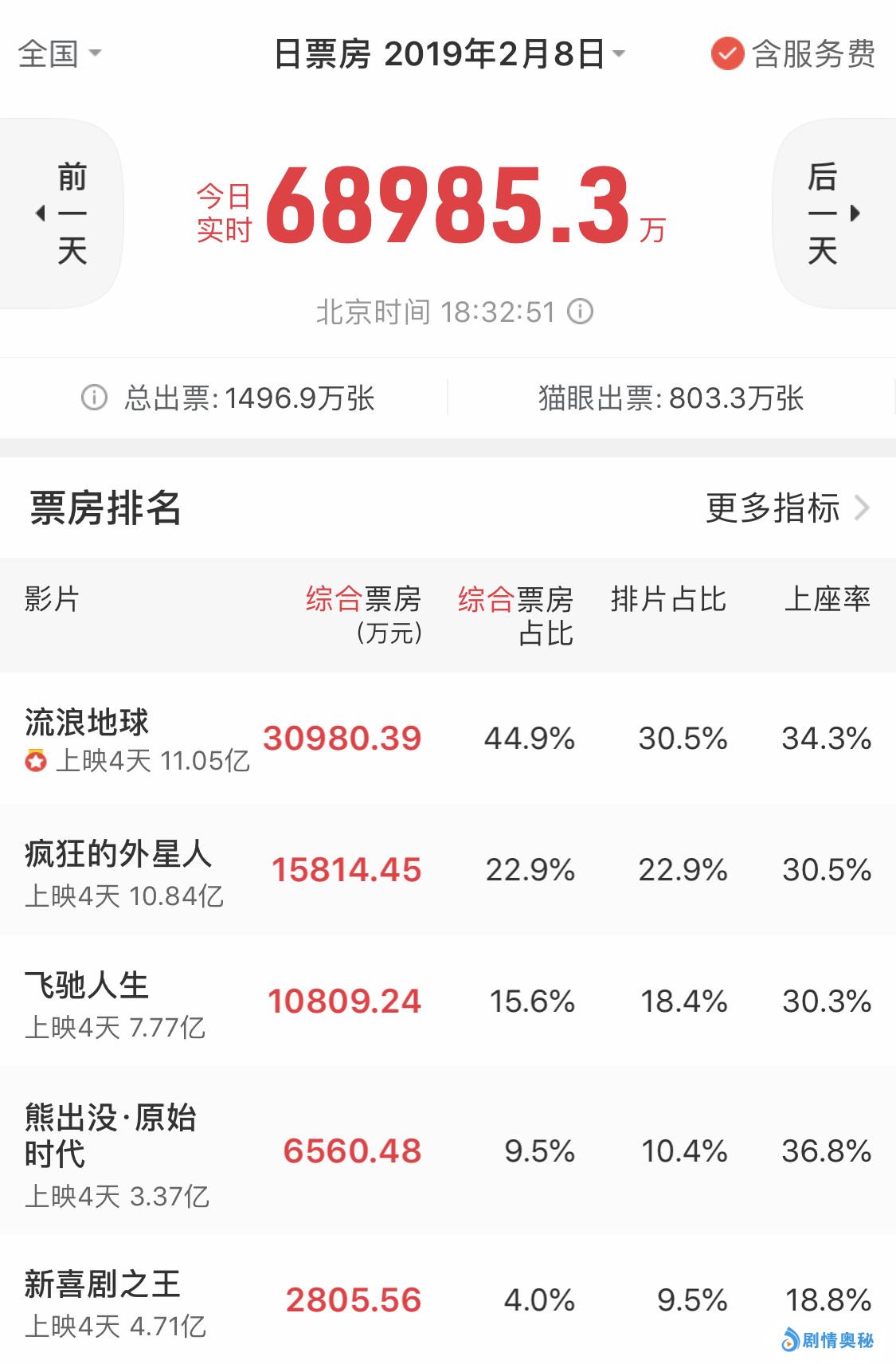
Task: Go to the next day (后一天)
Action: (833, 213)
